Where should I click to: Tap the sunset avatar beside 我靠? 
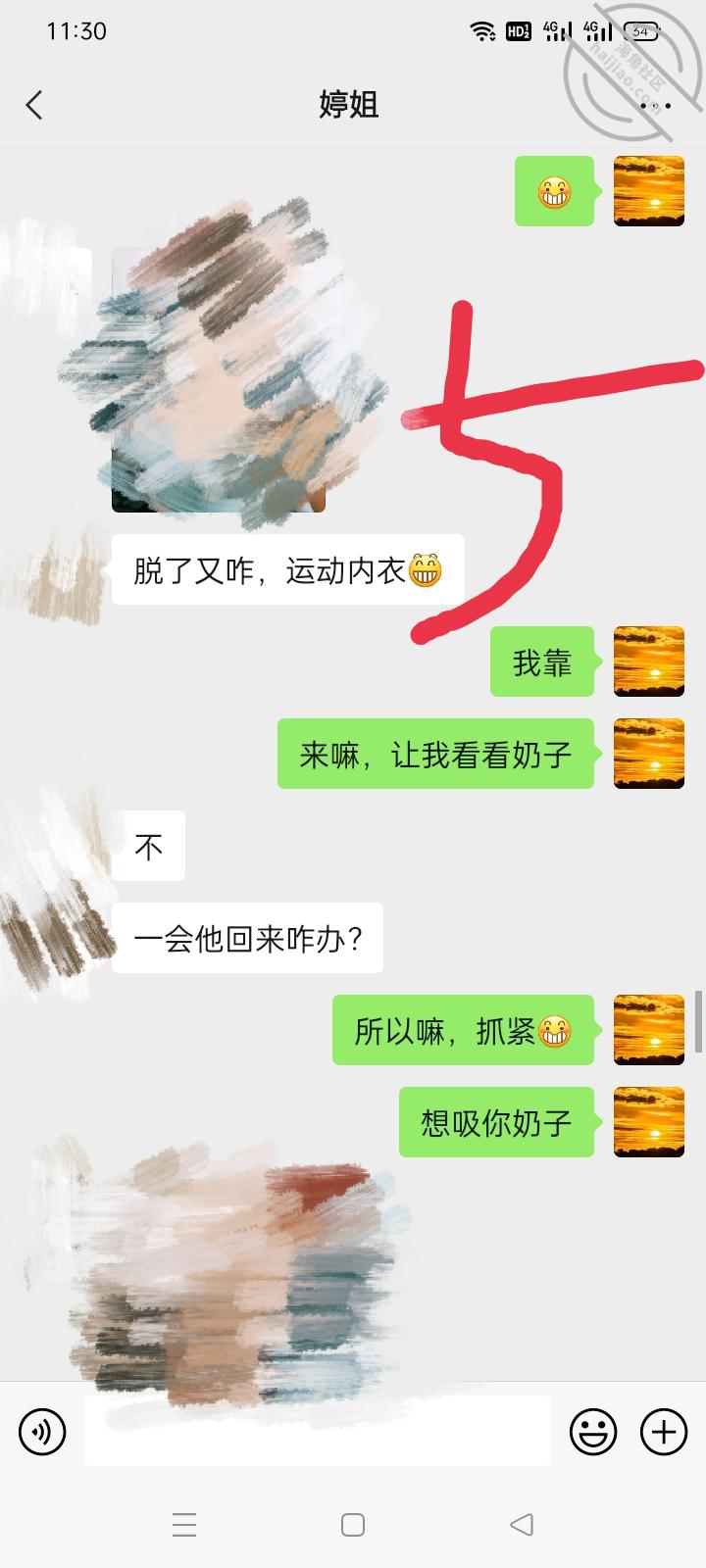(x=648, y=662)
